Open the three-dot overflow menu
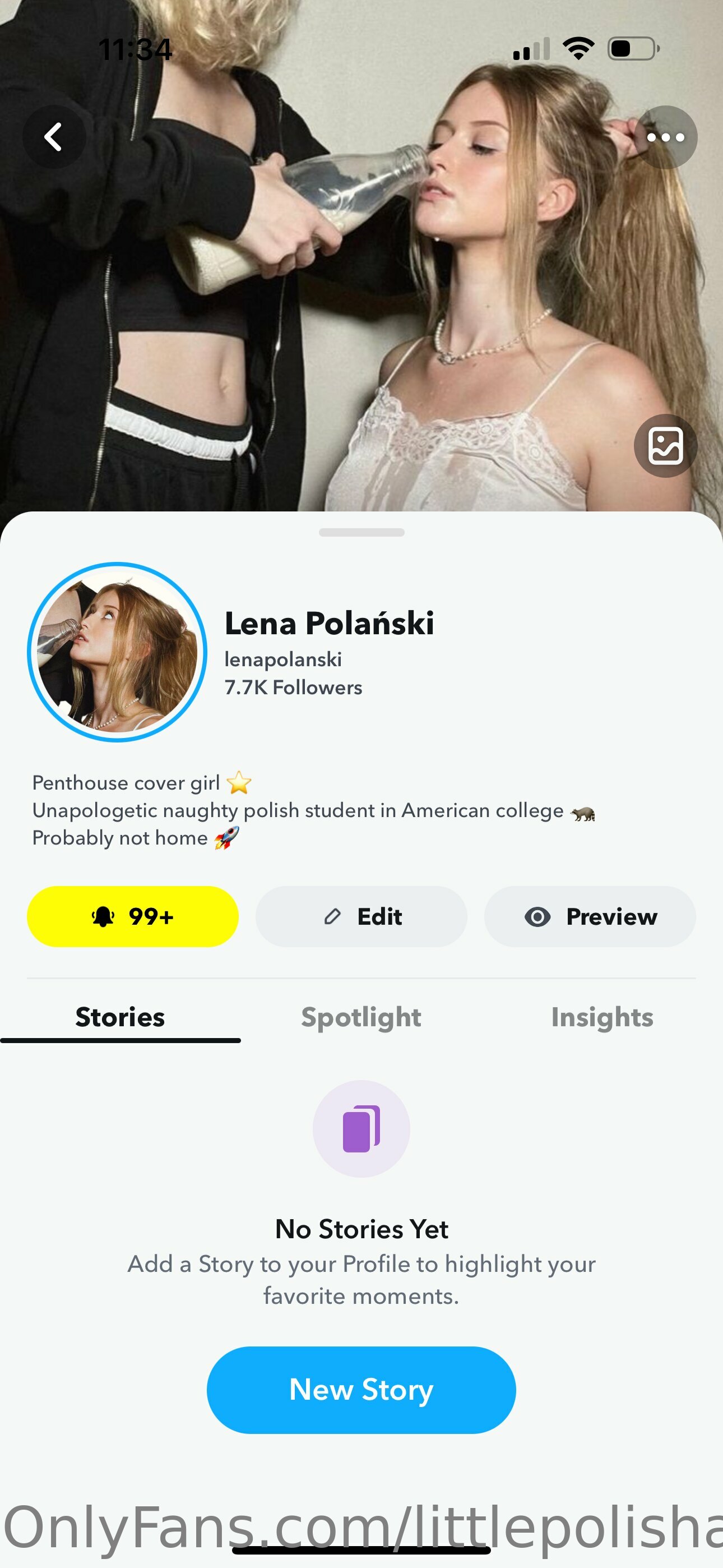Viewport: 723px width, 1568px height. 666,137
